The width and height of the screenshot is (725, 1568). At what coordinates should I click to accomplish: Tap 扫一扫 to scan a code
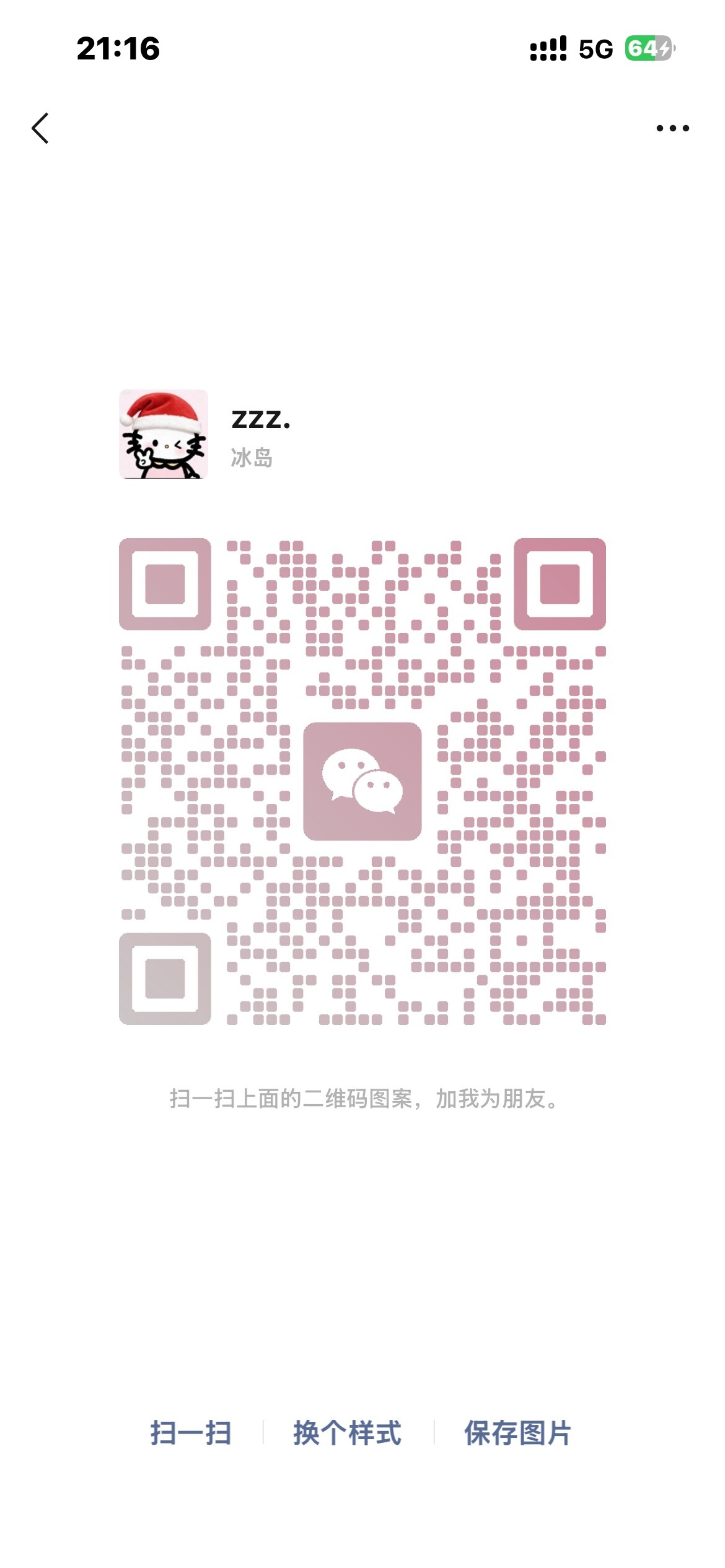tap(190, 1433)
